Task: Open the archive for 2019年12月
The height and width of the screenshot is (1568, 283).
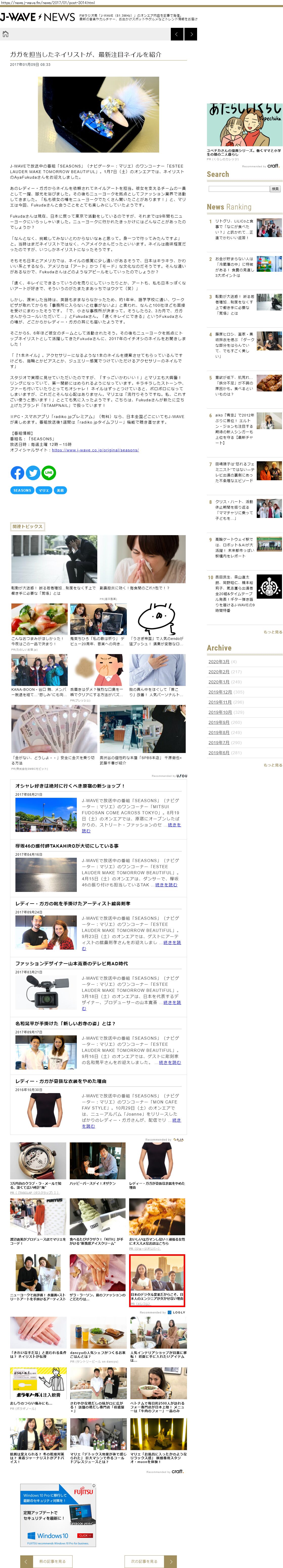Action: click(x=220, y=692)
